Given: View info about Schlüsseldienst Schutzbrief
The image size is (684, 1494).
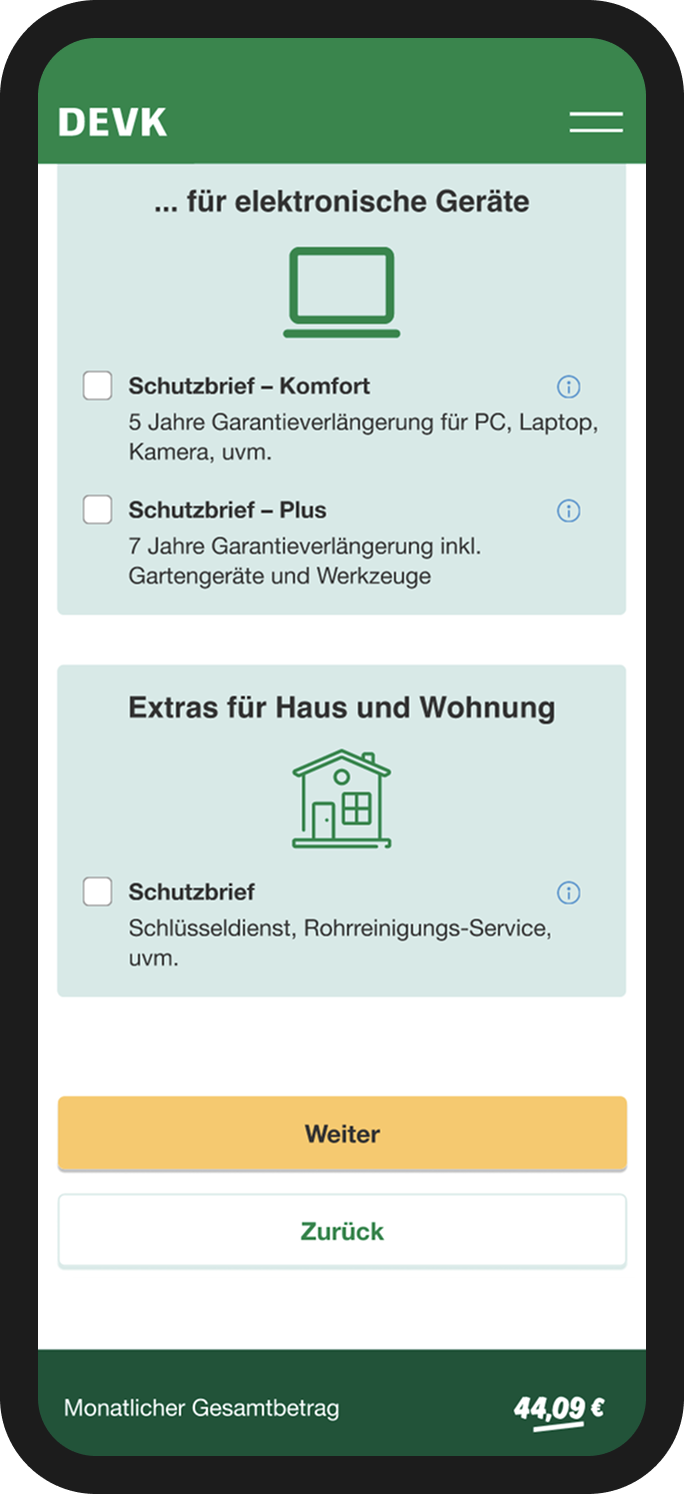Looking at the screenshot, I should 569,893.
